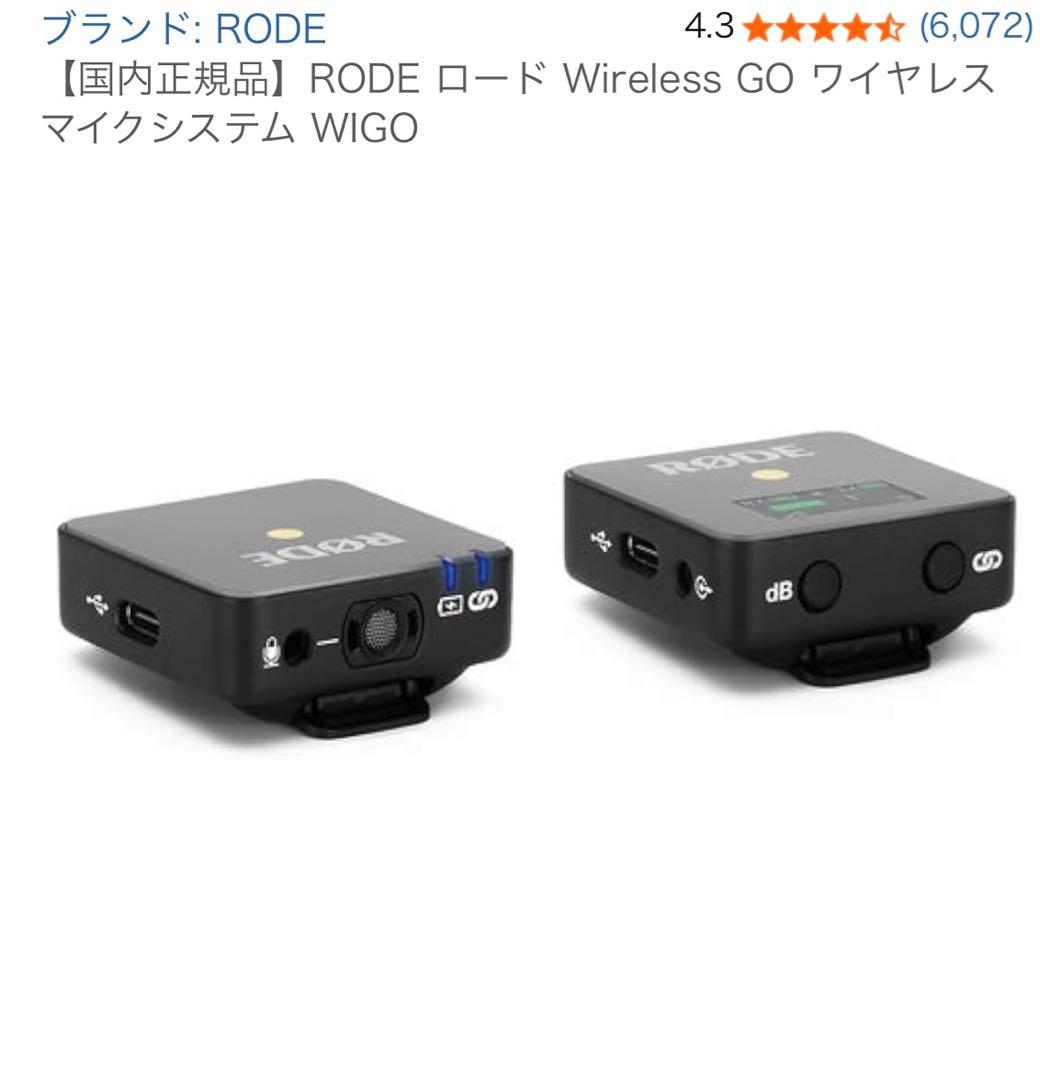The height and width of the screenshot is (1080, 1040).
Task: Click the yellow dot on the transmitter top
Action: tap(285, 532)
